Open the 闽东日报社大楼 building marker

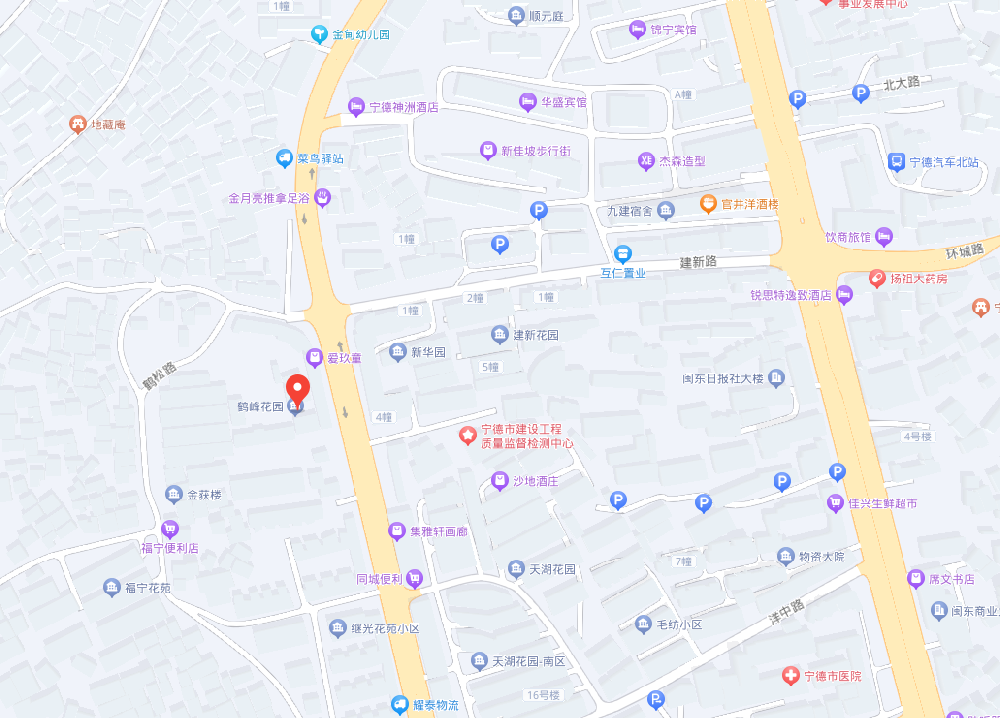click(776, 379)
